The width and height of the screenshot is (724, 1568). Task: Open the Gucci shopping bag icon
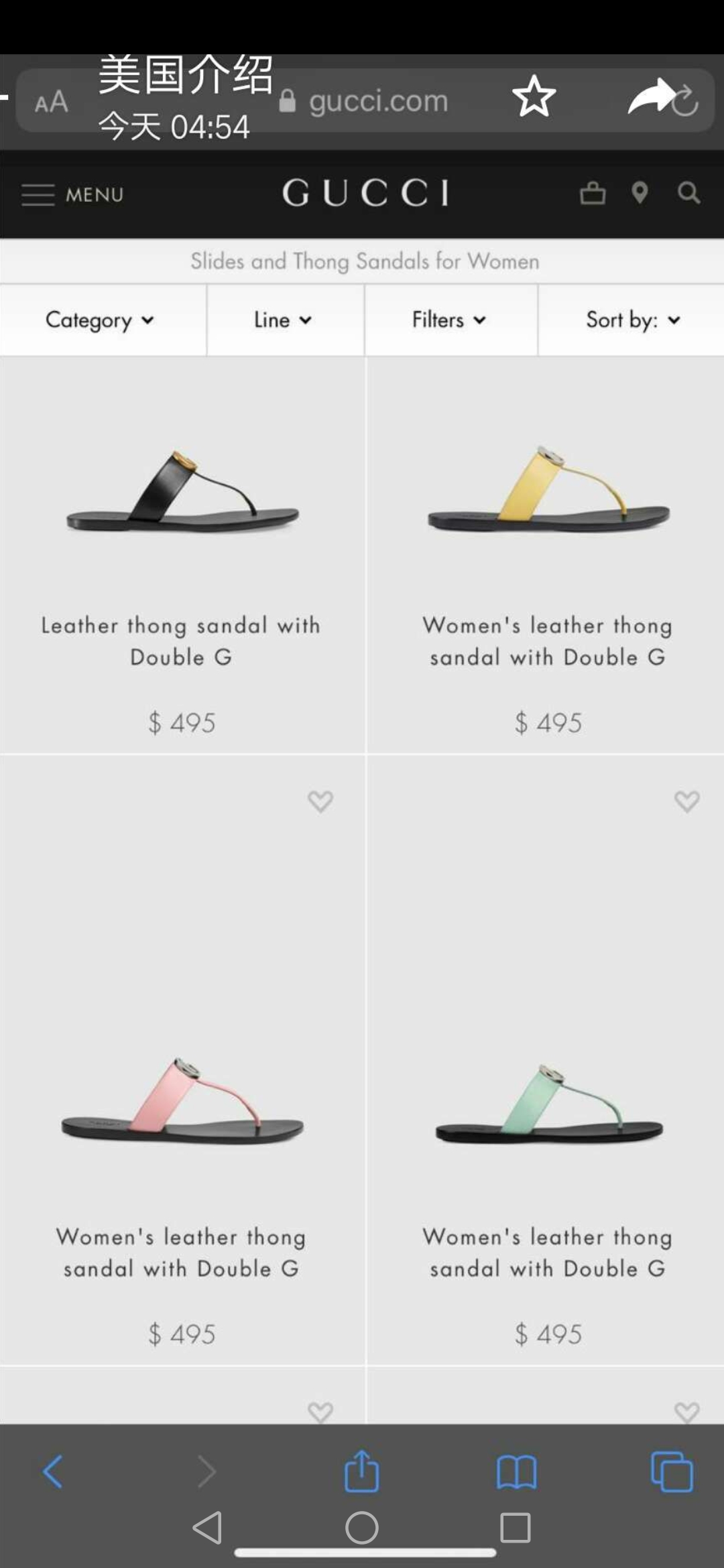click(593, 194)
